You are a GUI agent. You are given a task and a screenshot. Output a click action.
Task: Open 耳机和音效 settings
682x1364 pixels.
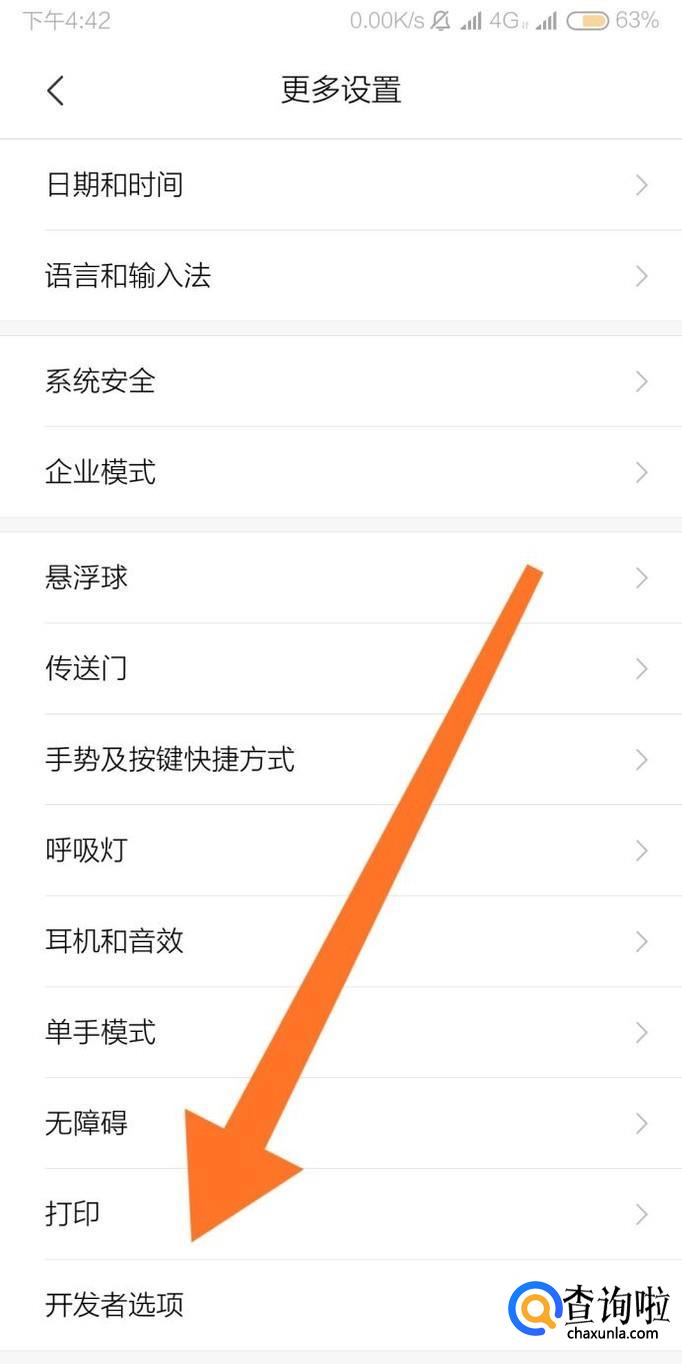coord(341,942)
